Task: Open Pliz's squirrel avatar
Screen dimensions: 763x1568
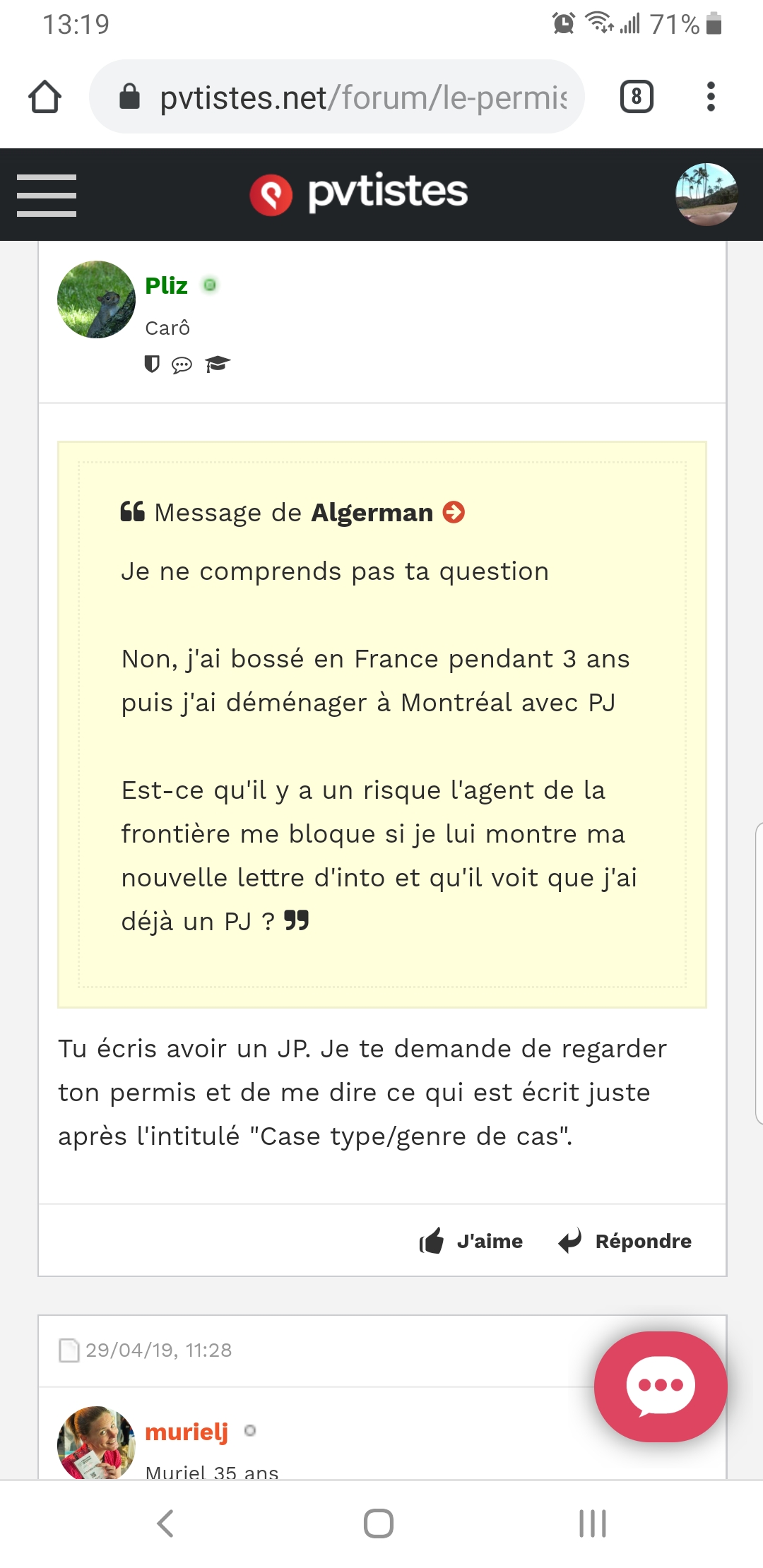Action: tap(96, 299)
